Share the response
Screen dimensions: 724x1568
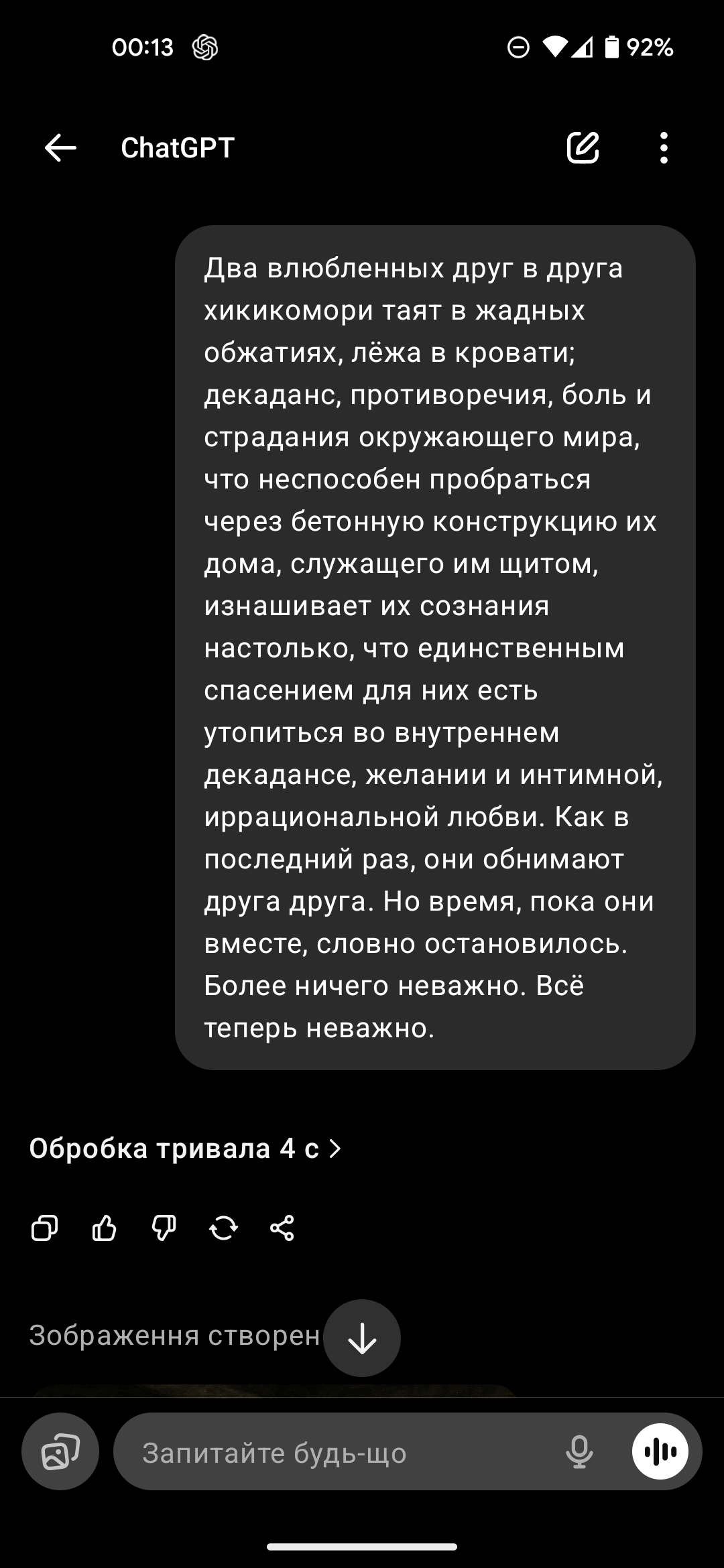pos(282,1228)
